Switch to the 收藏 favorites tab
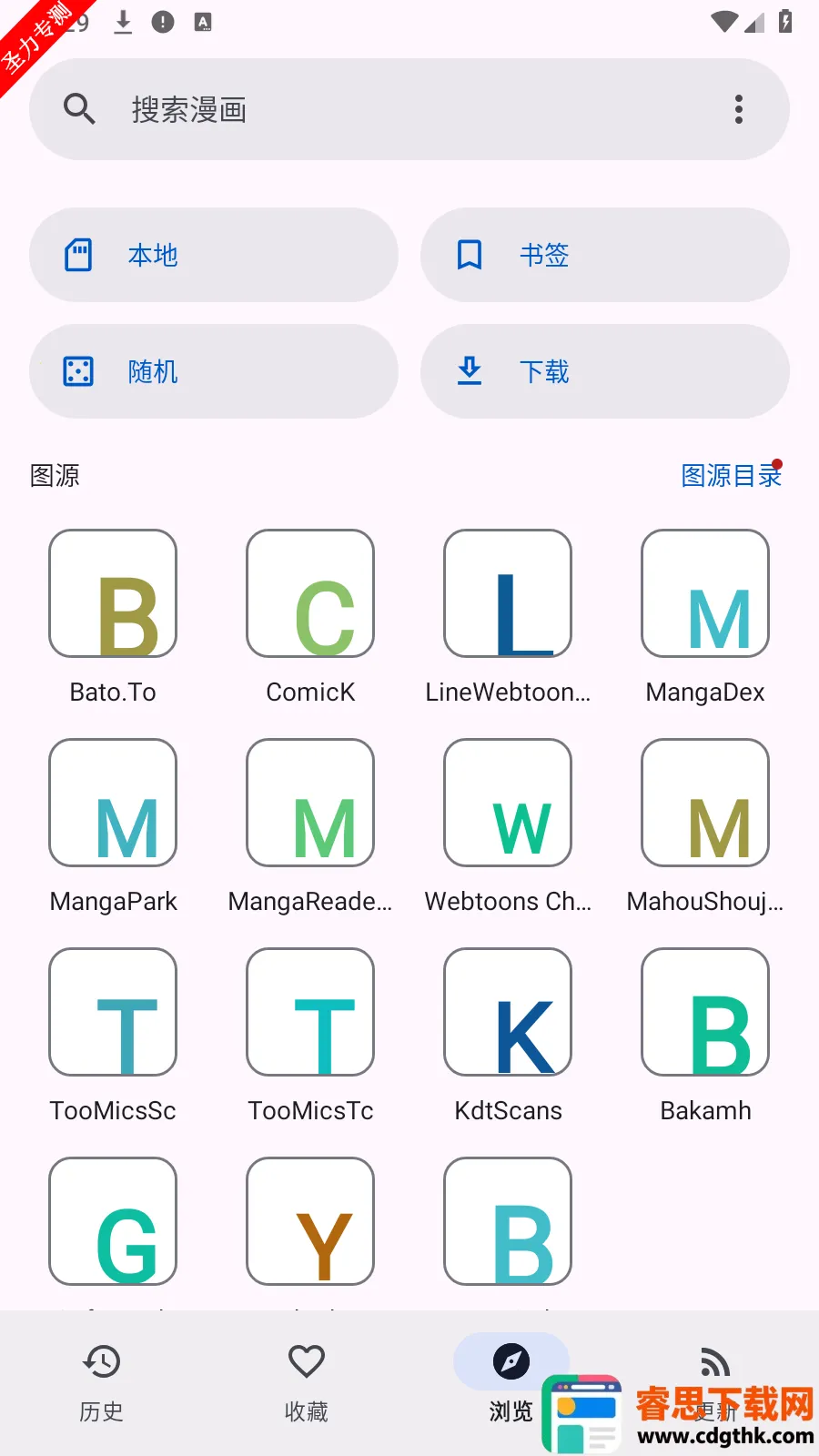The width and height of the screenshot is (819, 1456). (307, 1383)
